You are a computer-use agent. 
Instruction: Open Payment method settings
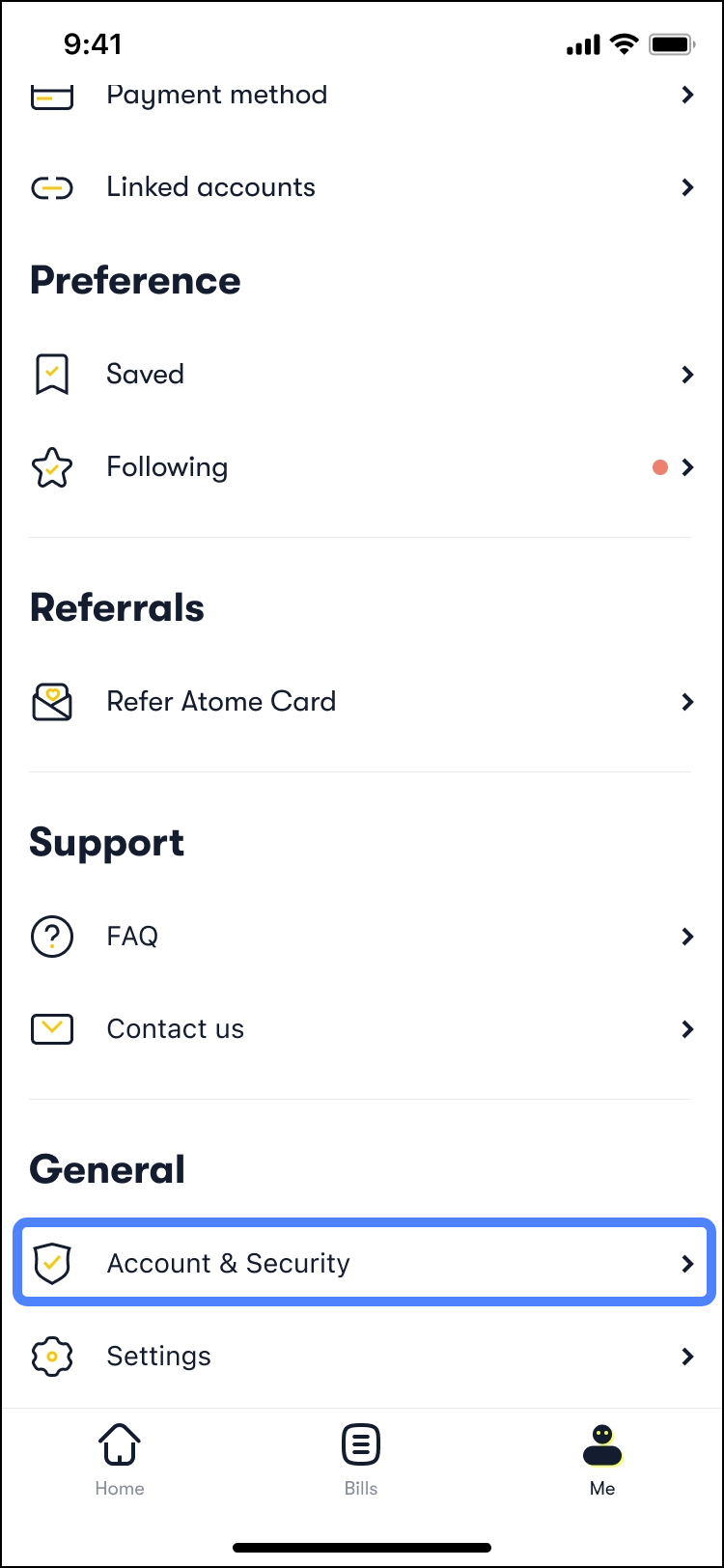coord(362,95)
